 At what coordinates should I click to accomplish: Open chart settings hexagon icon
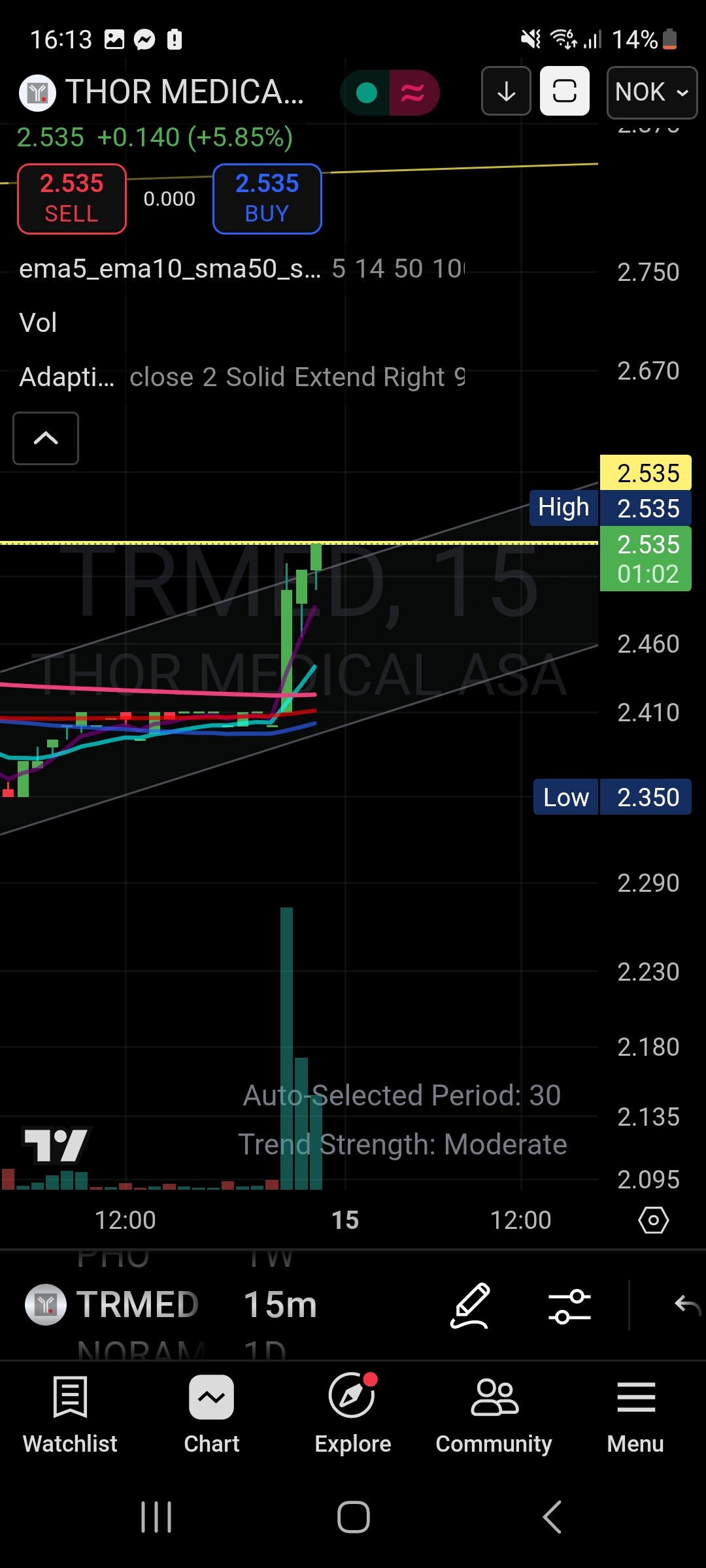654,1220
